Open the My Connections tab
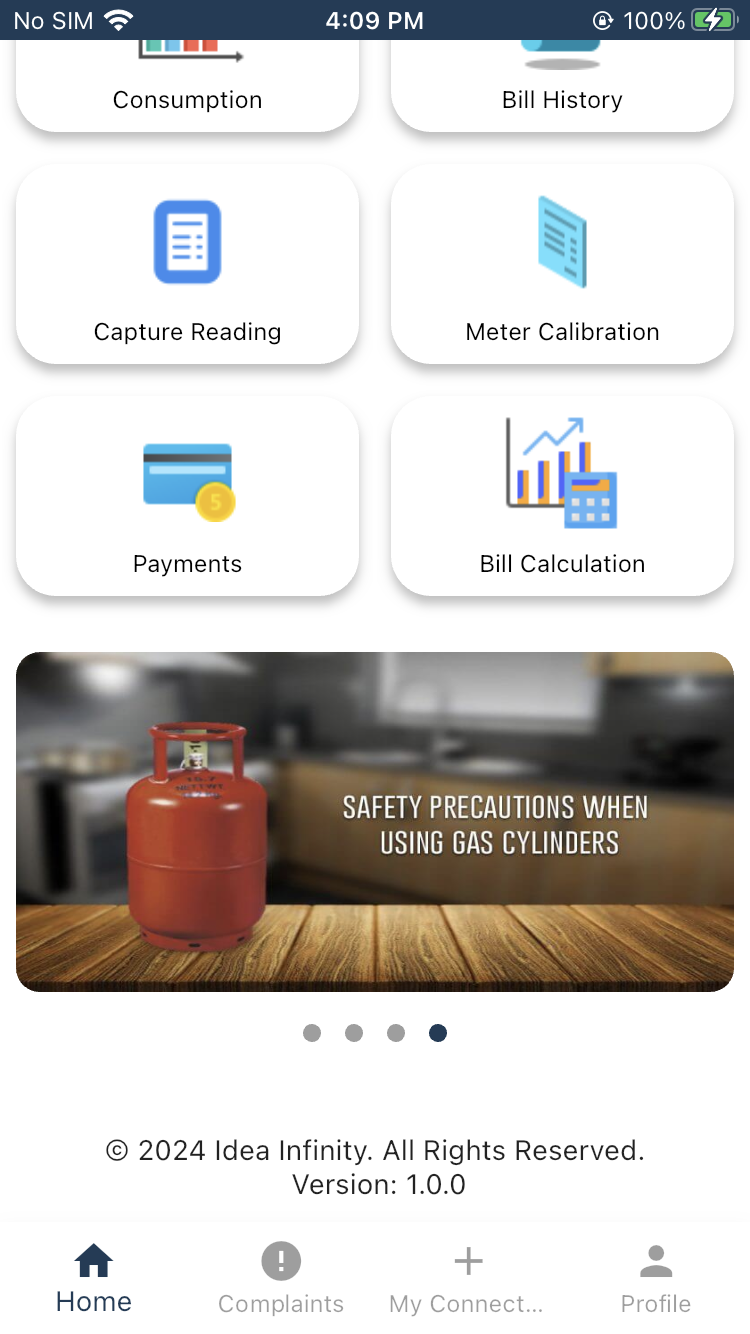Screen dimensions: 750x1334 467,1278
